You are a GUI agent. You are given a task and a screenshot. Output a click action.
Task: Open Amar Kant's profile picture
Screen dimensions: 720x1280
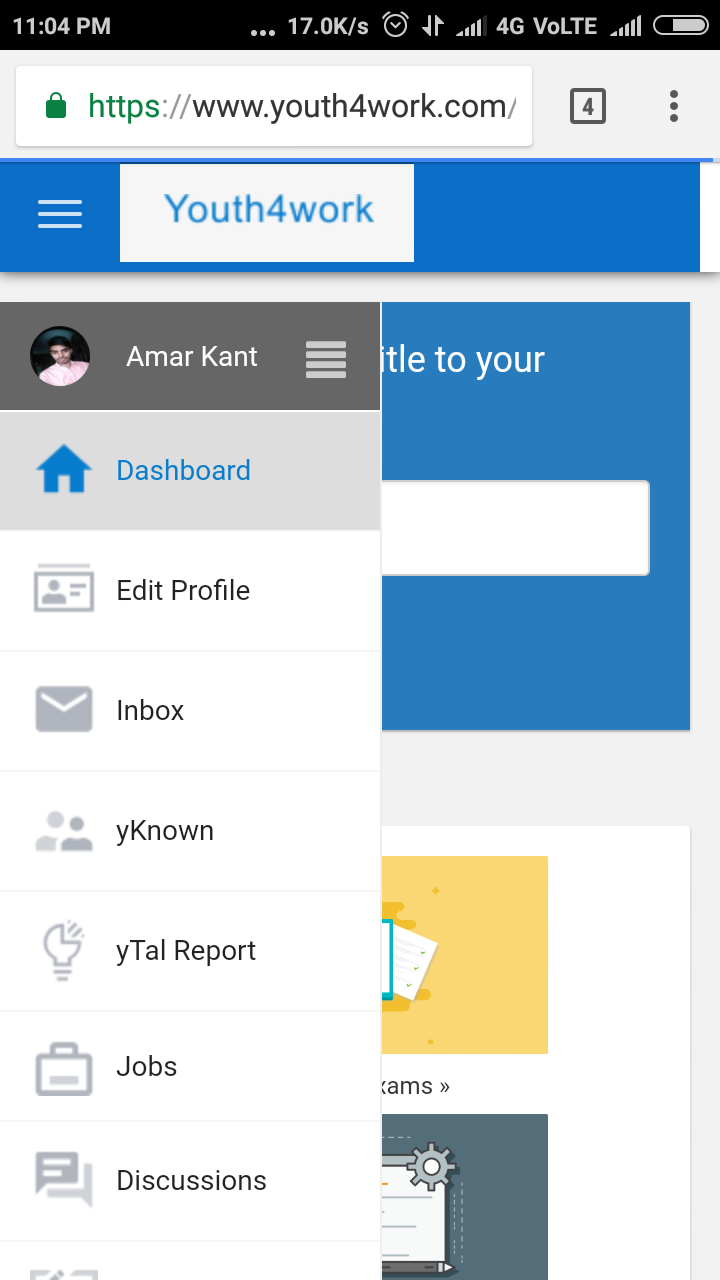point(60,356)
